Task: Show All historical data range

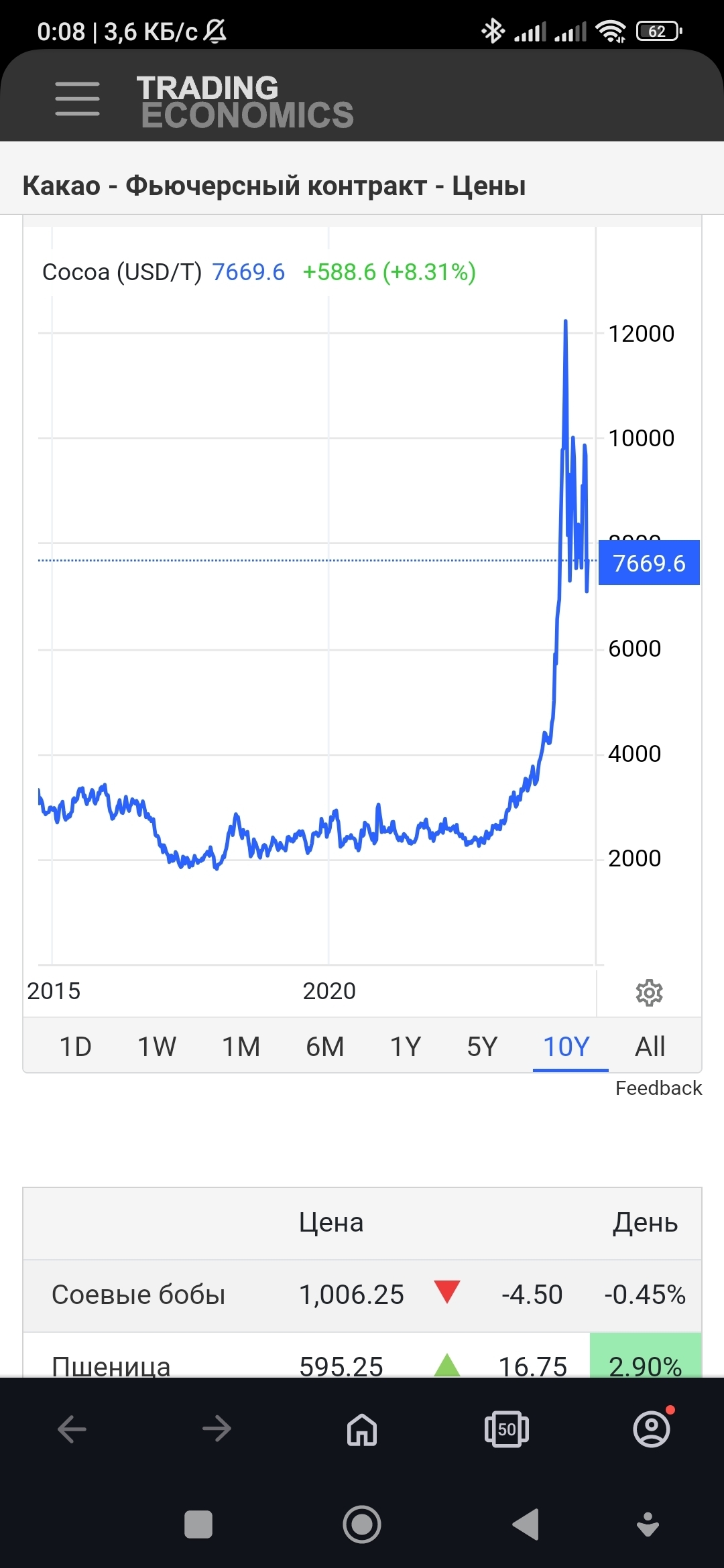Action: pos(650,1046)
